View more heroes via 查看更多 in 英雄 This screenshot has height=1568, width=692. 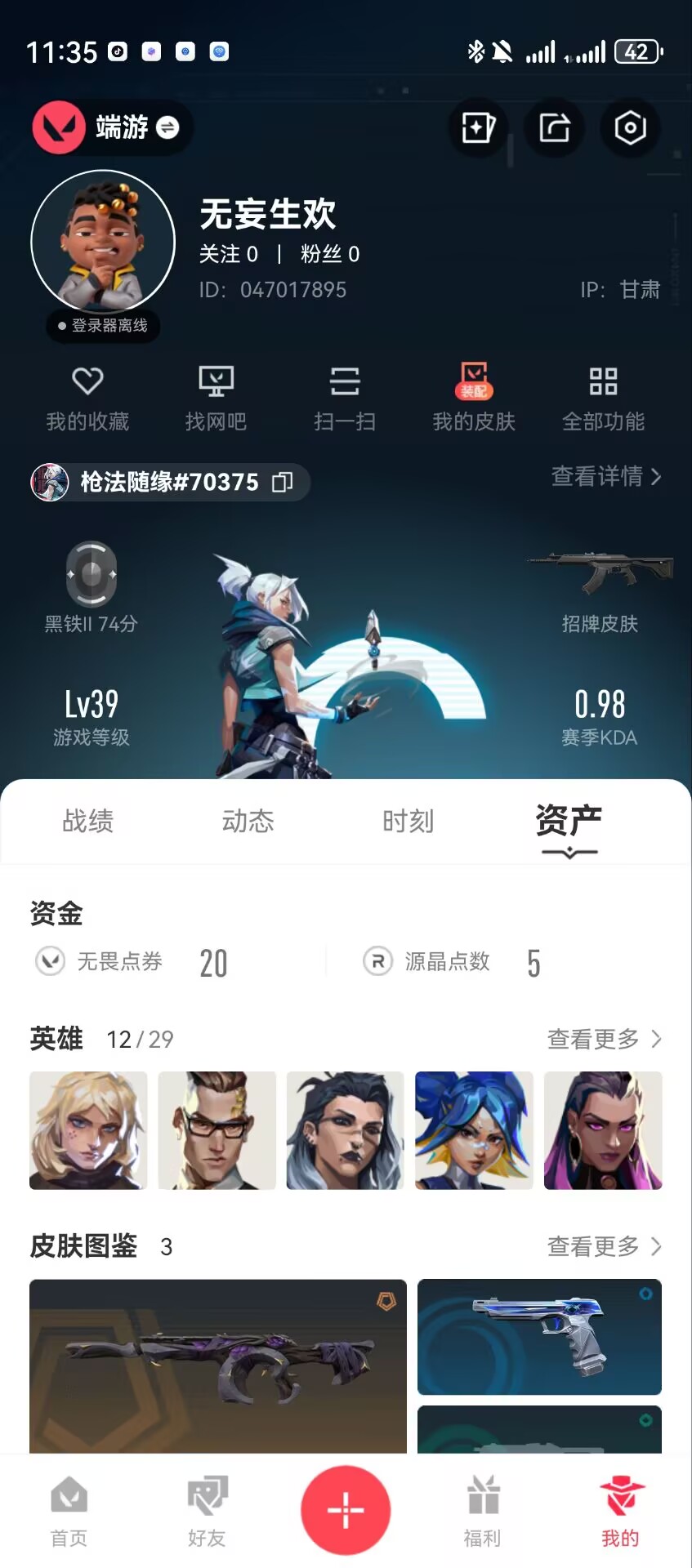(603, 1039)
